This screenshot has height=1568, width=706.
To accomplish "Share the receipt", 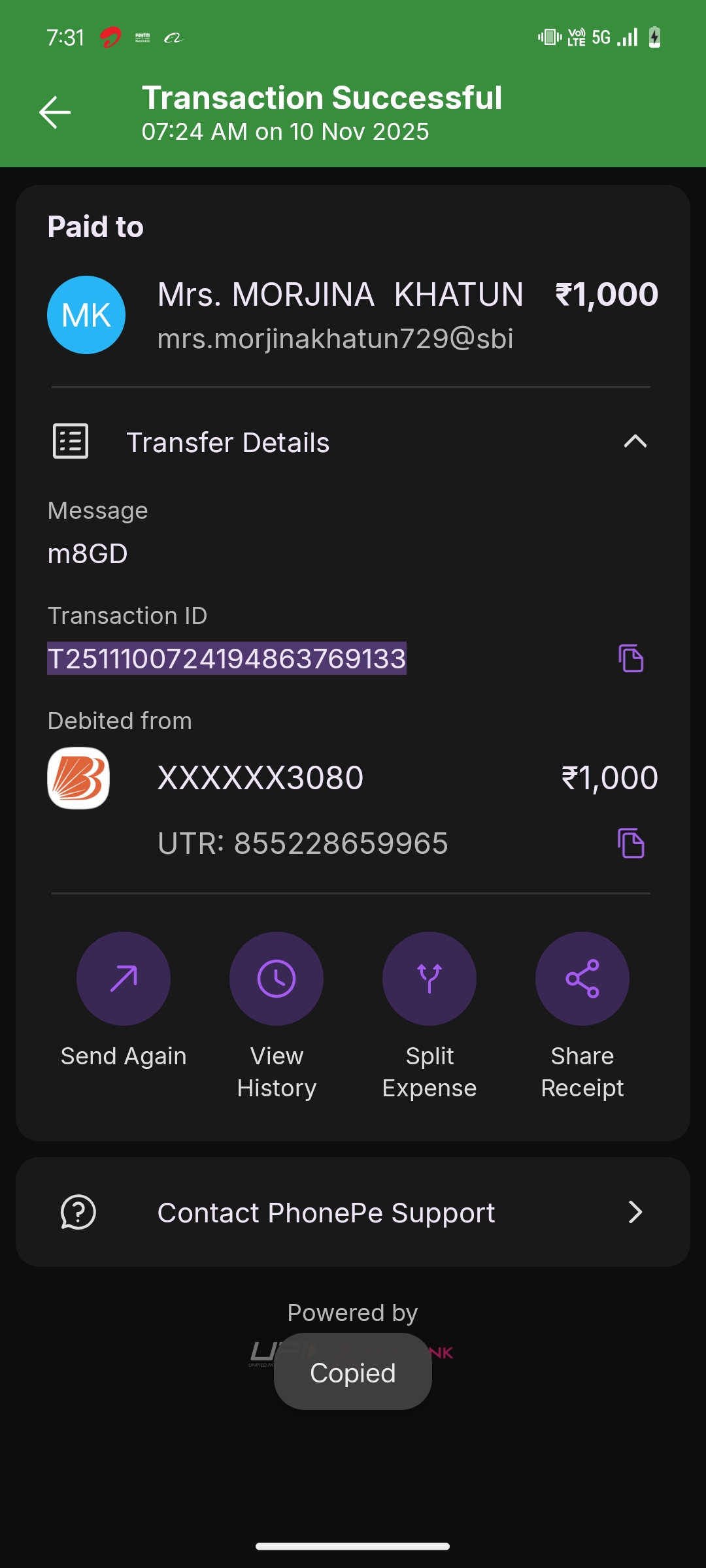I will (x=582, y=979).
